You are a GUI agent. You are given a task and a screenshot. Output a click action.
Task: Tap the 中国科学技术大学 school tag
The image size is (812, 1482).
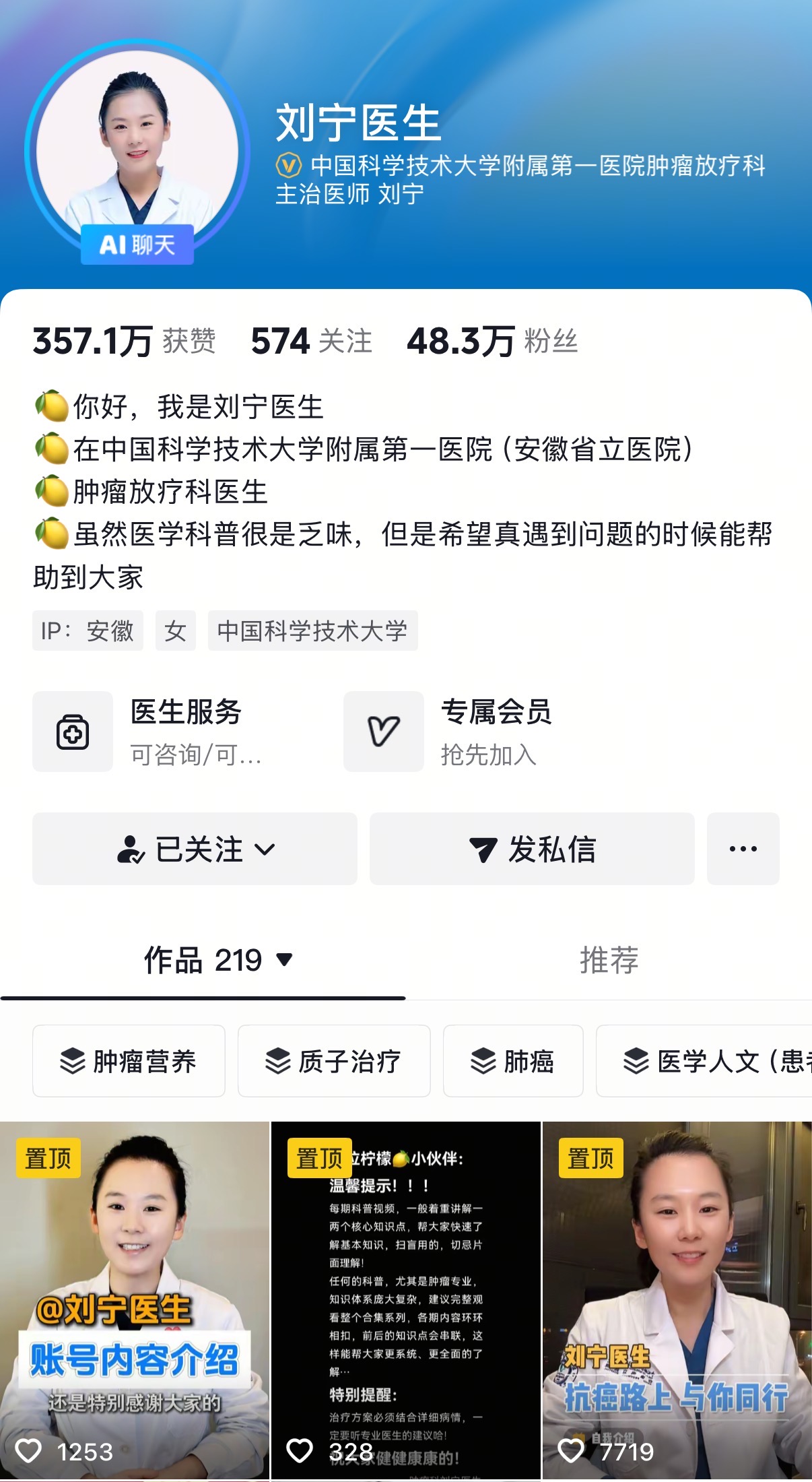[312, 631]
